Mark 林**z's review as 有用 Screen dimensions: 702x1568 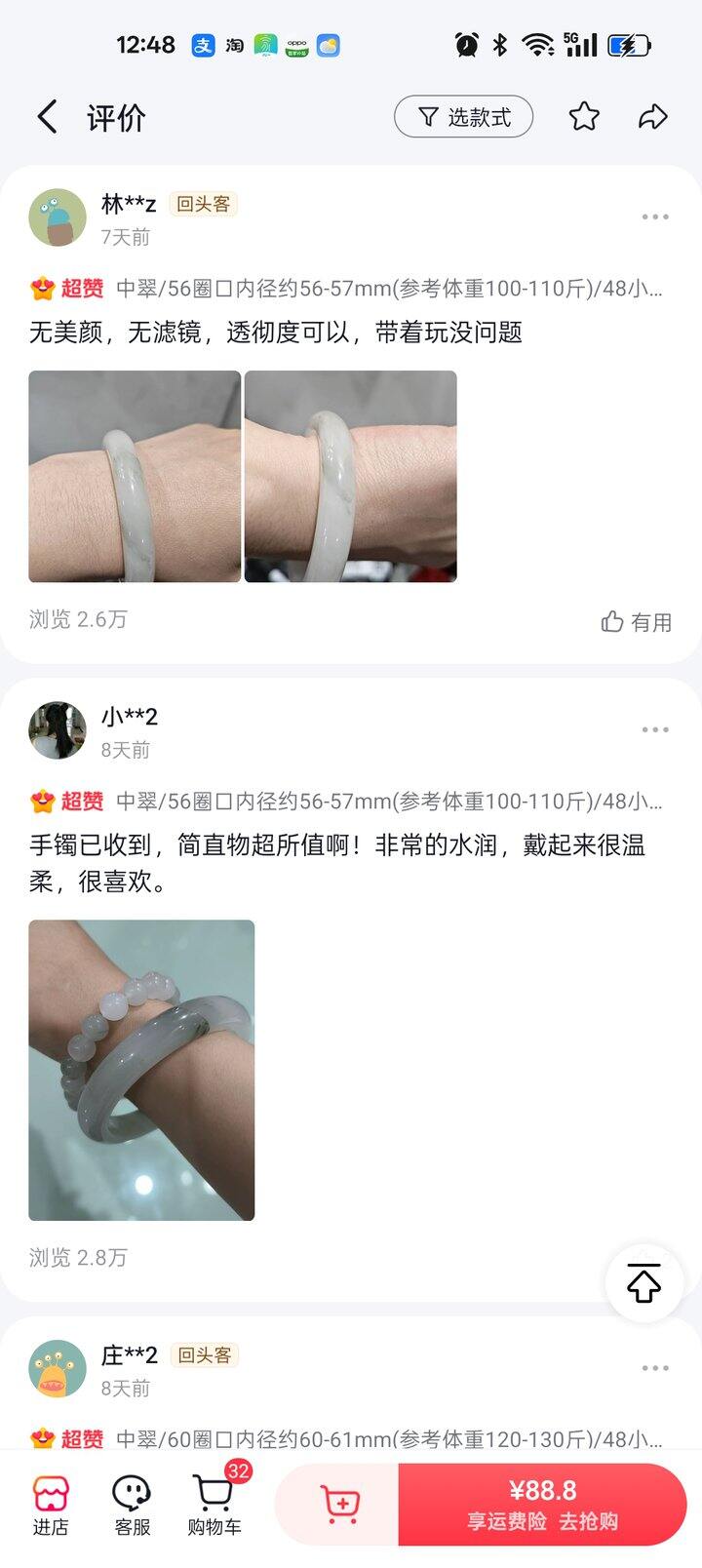[x=637, y=622]
